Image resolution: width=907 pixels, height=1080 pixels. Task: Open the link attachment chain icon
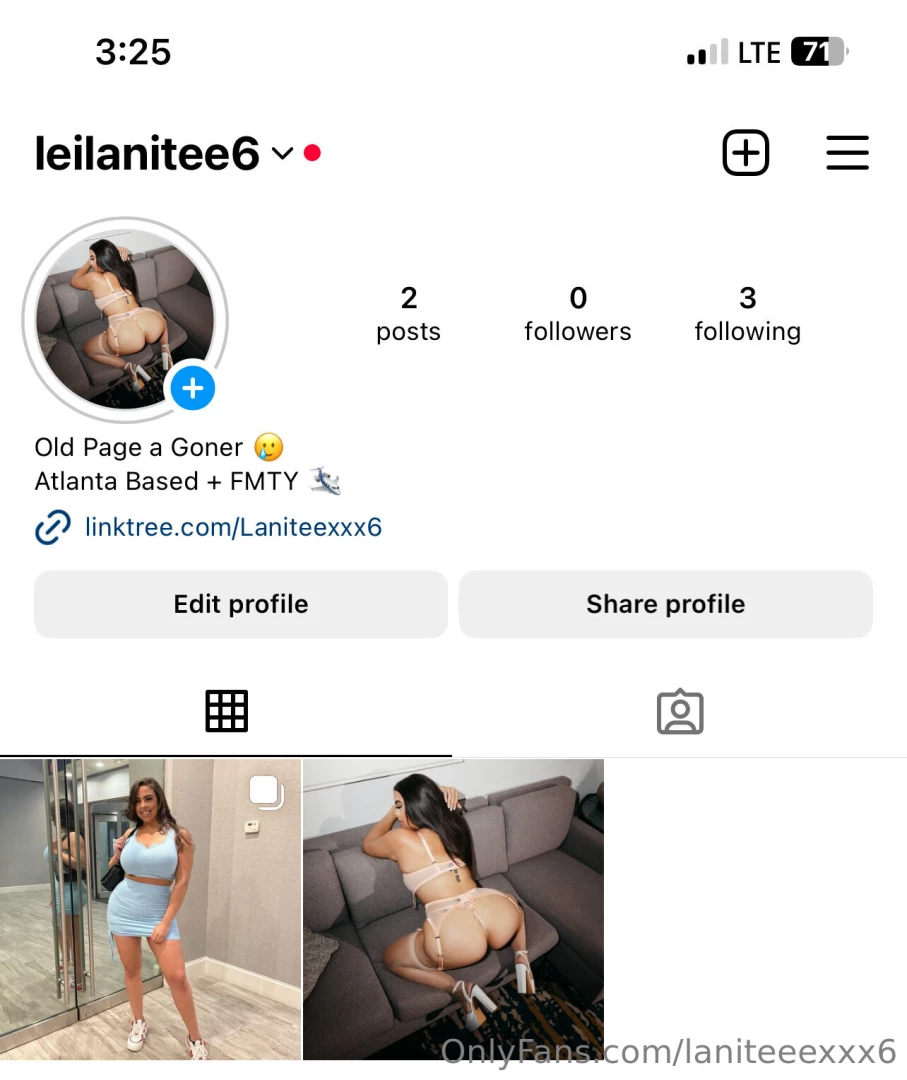pyautogui.click(x=52, y=527)
